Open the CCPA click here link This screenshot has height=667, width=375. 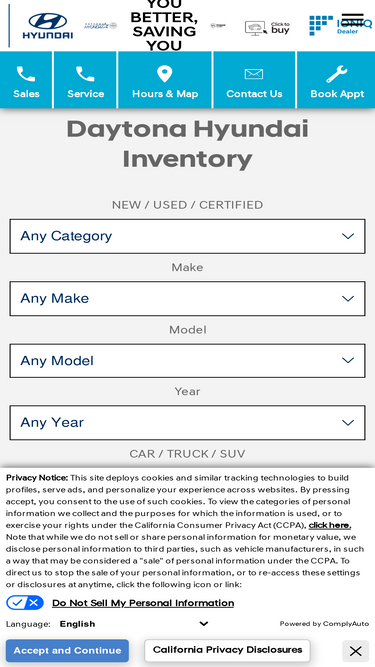(330, 525)
